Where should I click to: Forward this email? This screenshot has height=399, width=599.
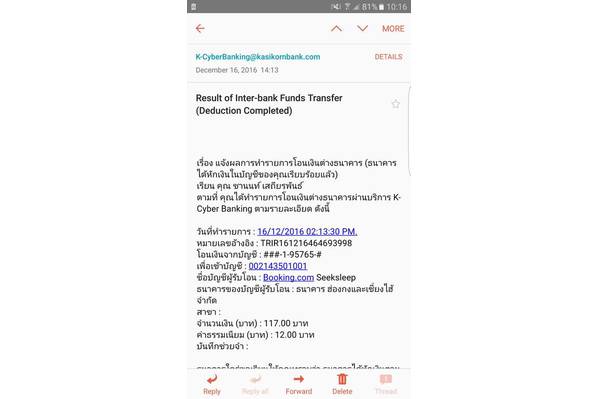pyautogui.click(x=299, y=384)
